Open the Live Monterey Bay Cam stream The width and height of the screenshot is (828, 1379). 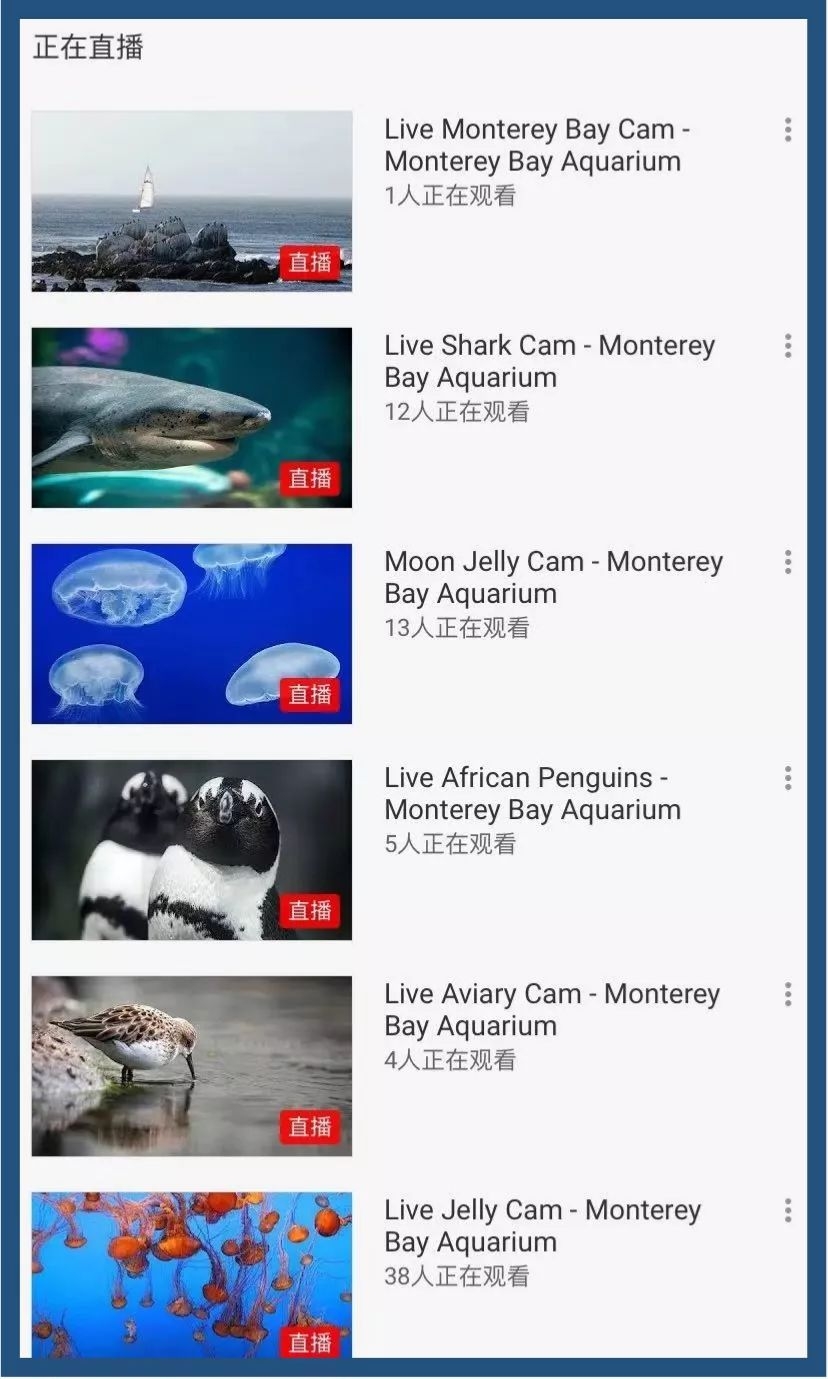click(x=192, y=201)
